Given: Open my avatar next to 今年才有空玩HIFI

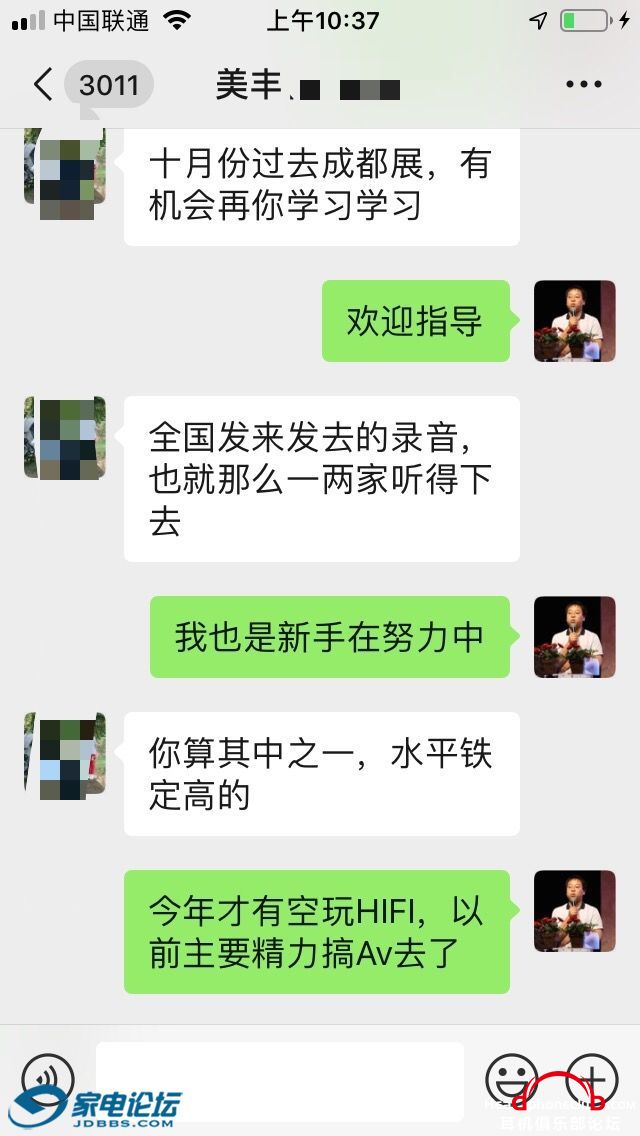Looking at the screenshot, I should [574, 911].
